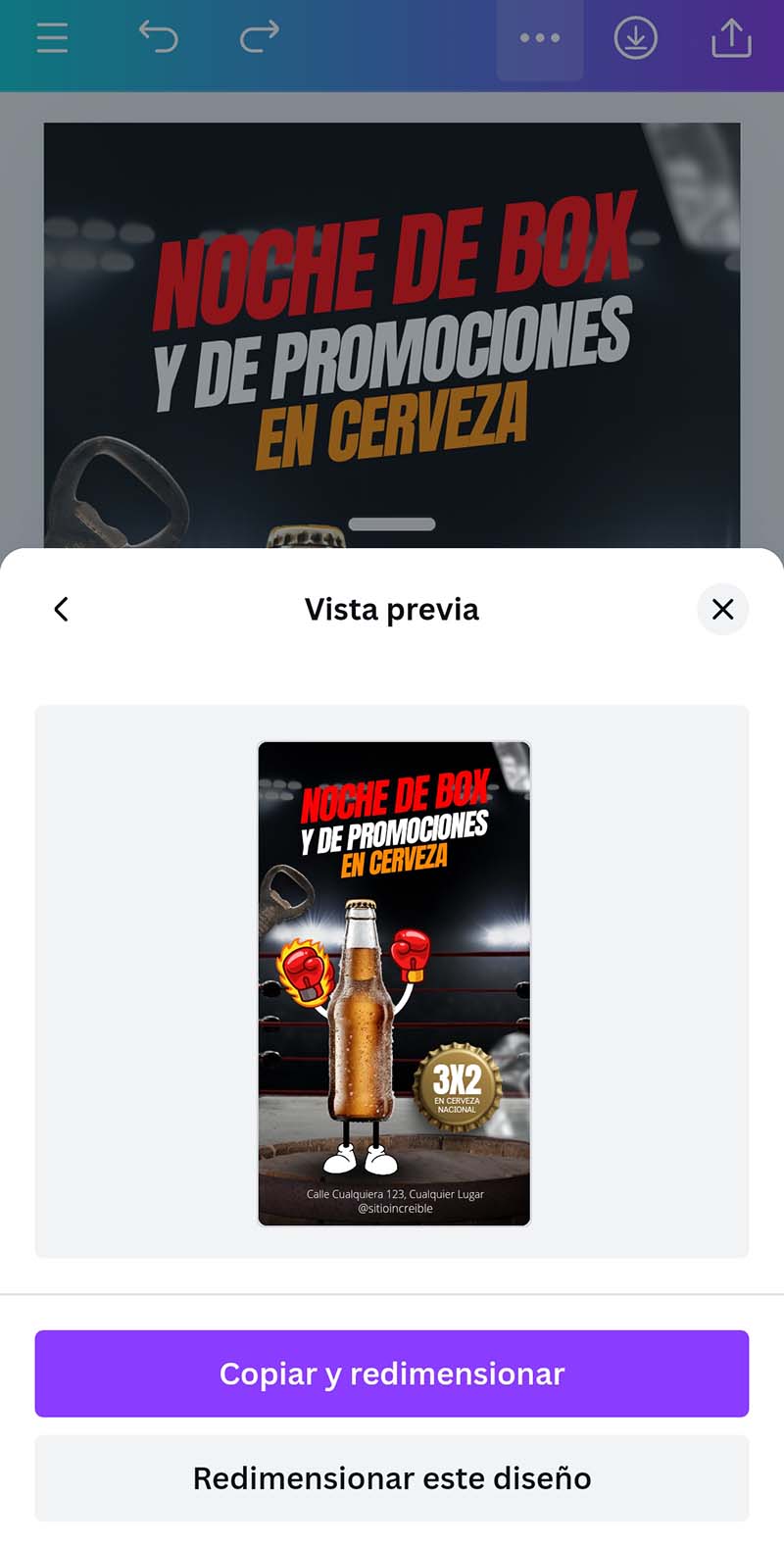Share the design with the export arrow icon
Viewport: 784px width, 1548px height.
coord(731,37)
